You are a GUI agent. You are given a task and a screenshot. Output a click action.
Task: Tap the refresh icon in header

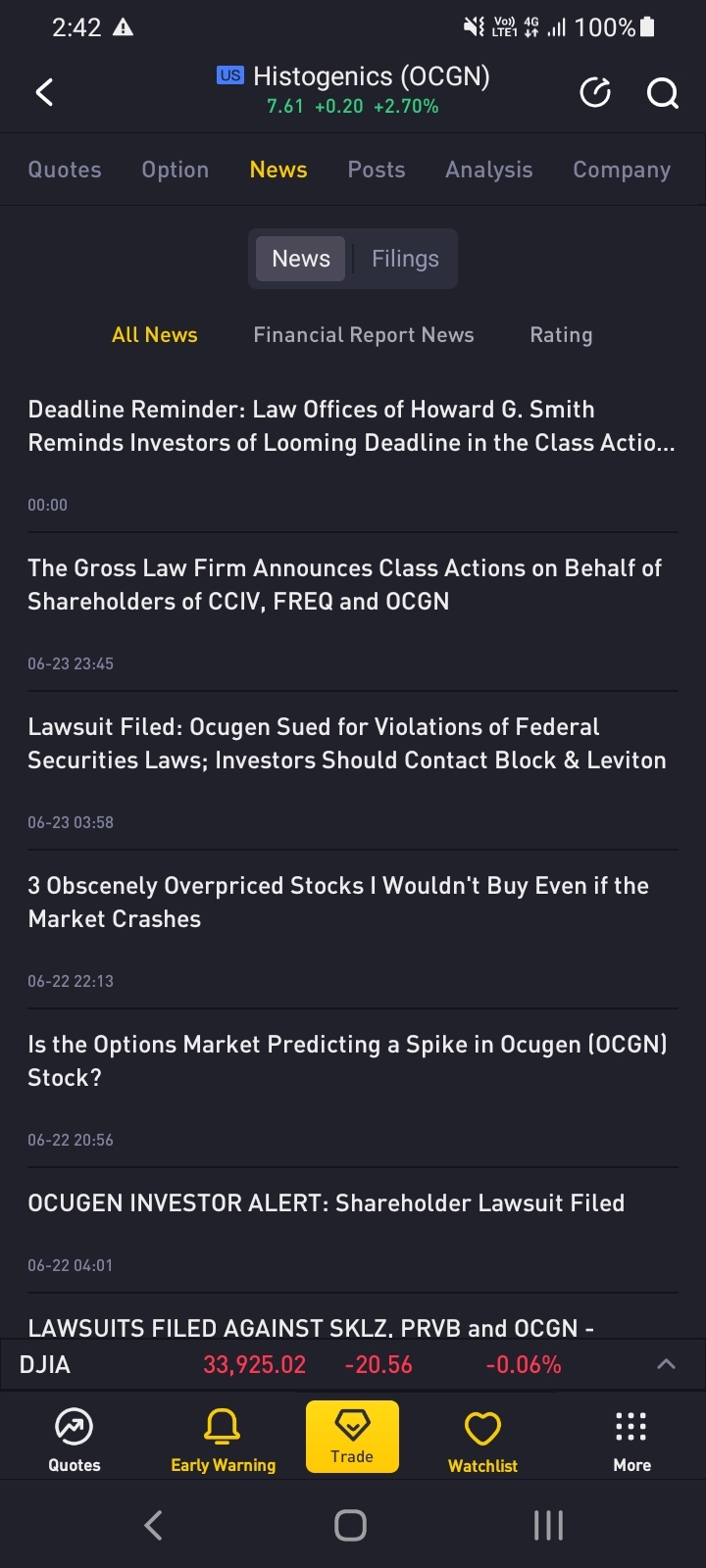(595, 92)
